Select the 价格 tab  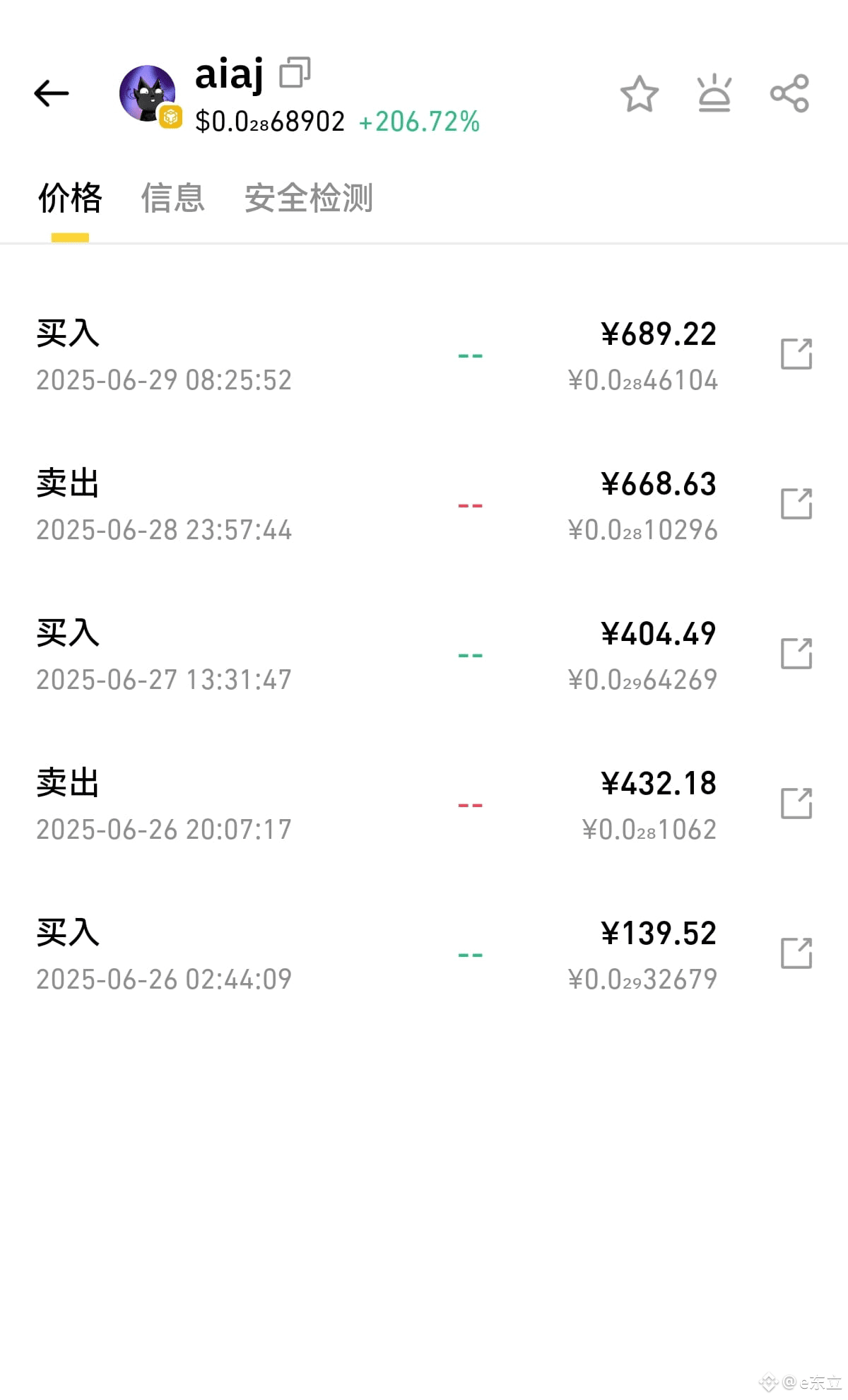point(70,199)
